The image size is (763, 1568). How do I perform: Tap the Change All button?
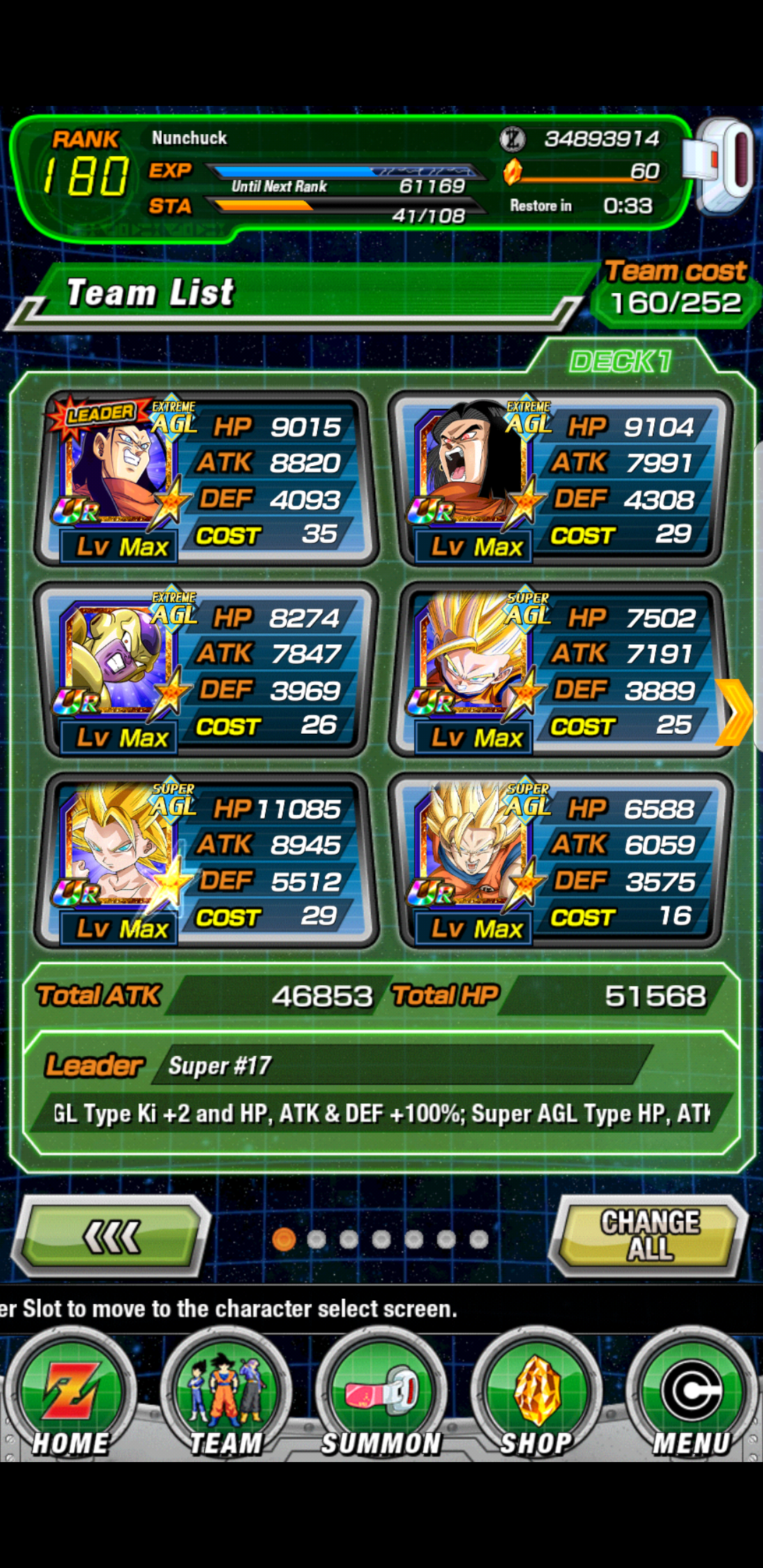pyautogui.click(x=649, y=1235)
